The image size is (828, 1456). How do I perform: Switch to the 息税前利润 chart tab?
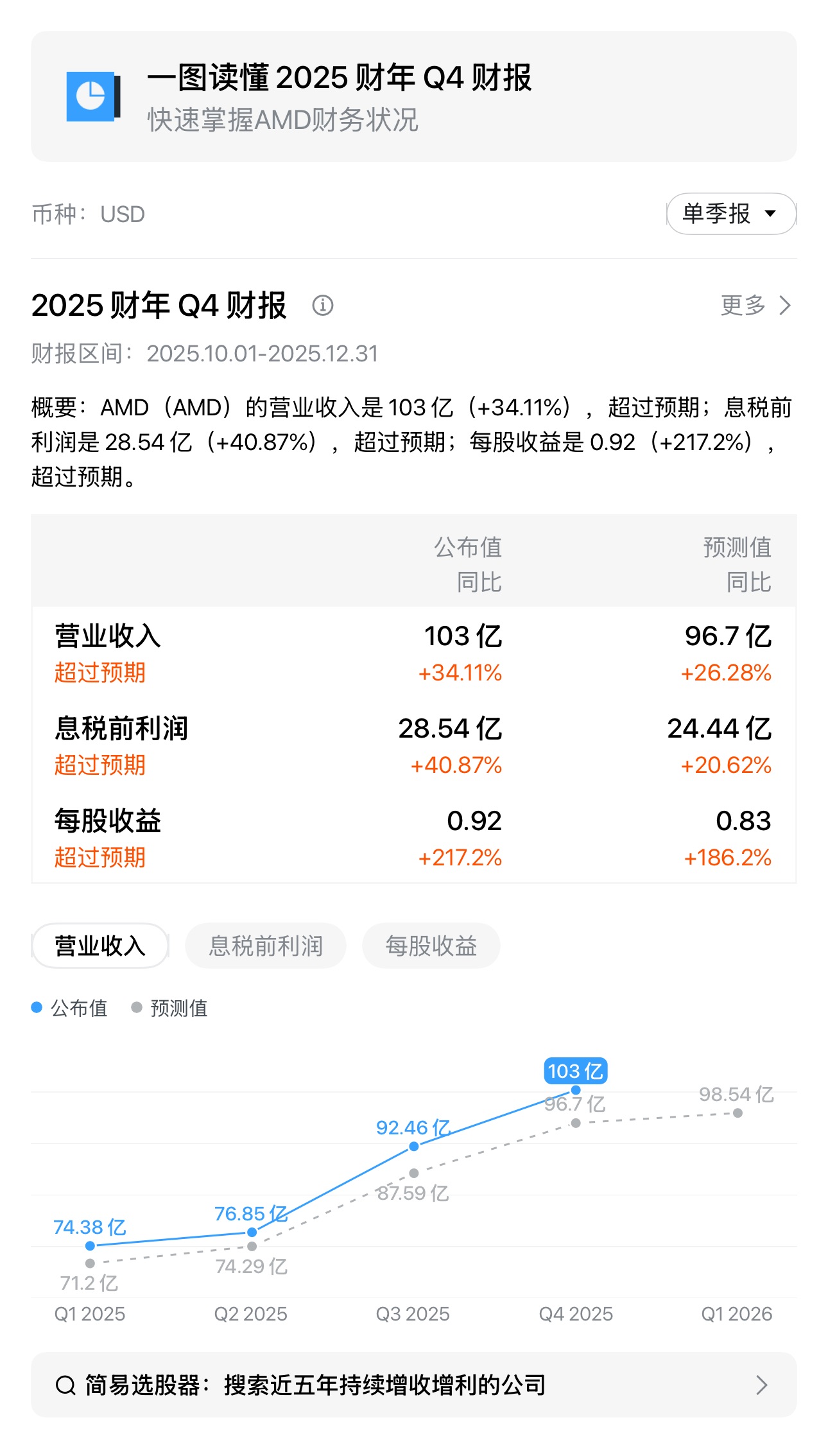[x=265, y=946]
